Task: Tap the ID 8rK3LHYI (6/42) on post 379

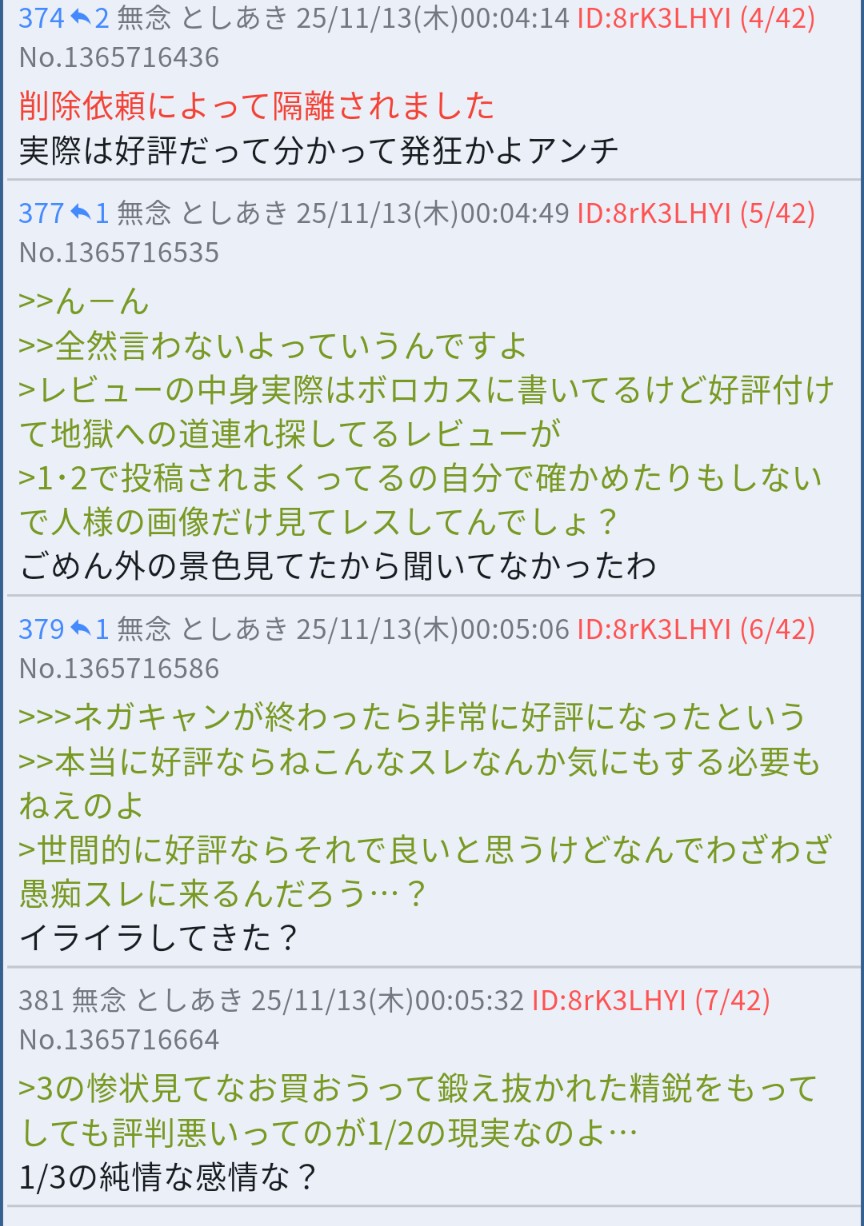Action: click(x=695, y=629)
